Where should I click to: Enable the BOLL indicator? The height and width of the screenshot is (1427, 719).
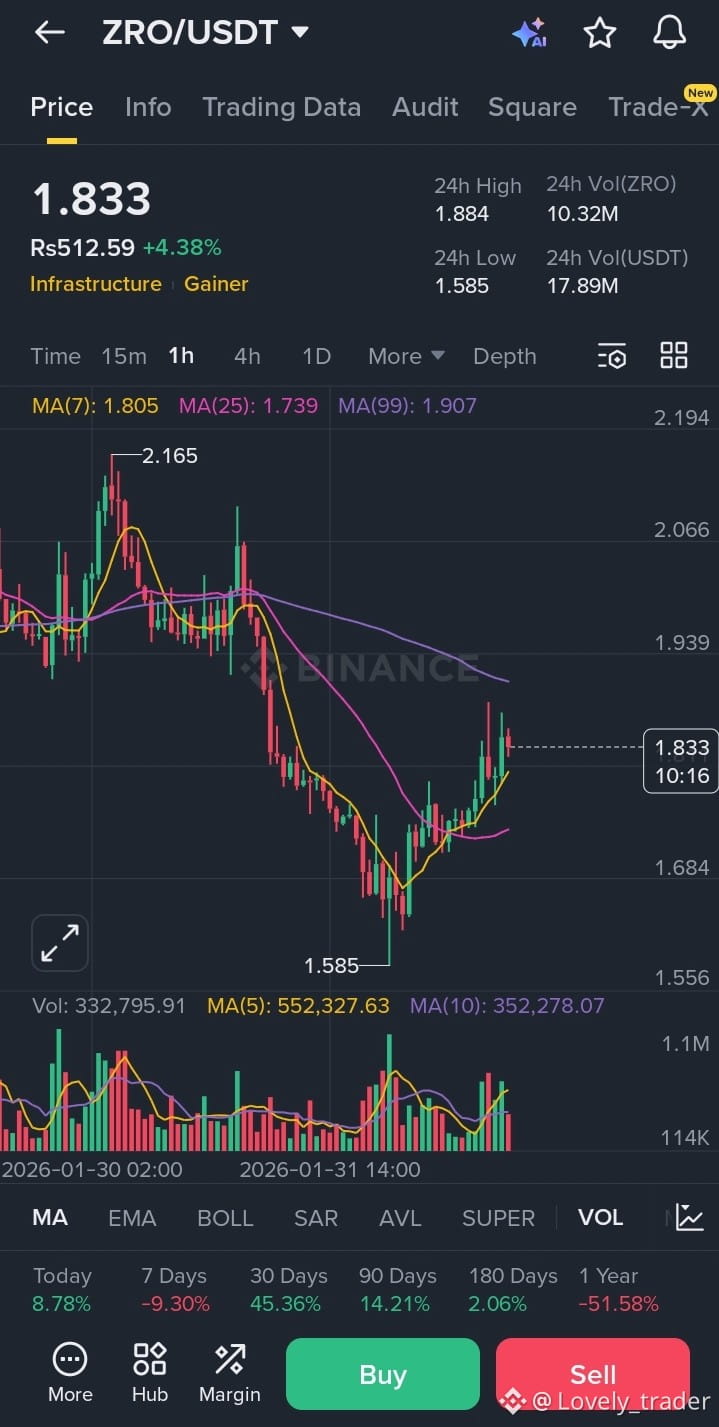point(225,1218)
